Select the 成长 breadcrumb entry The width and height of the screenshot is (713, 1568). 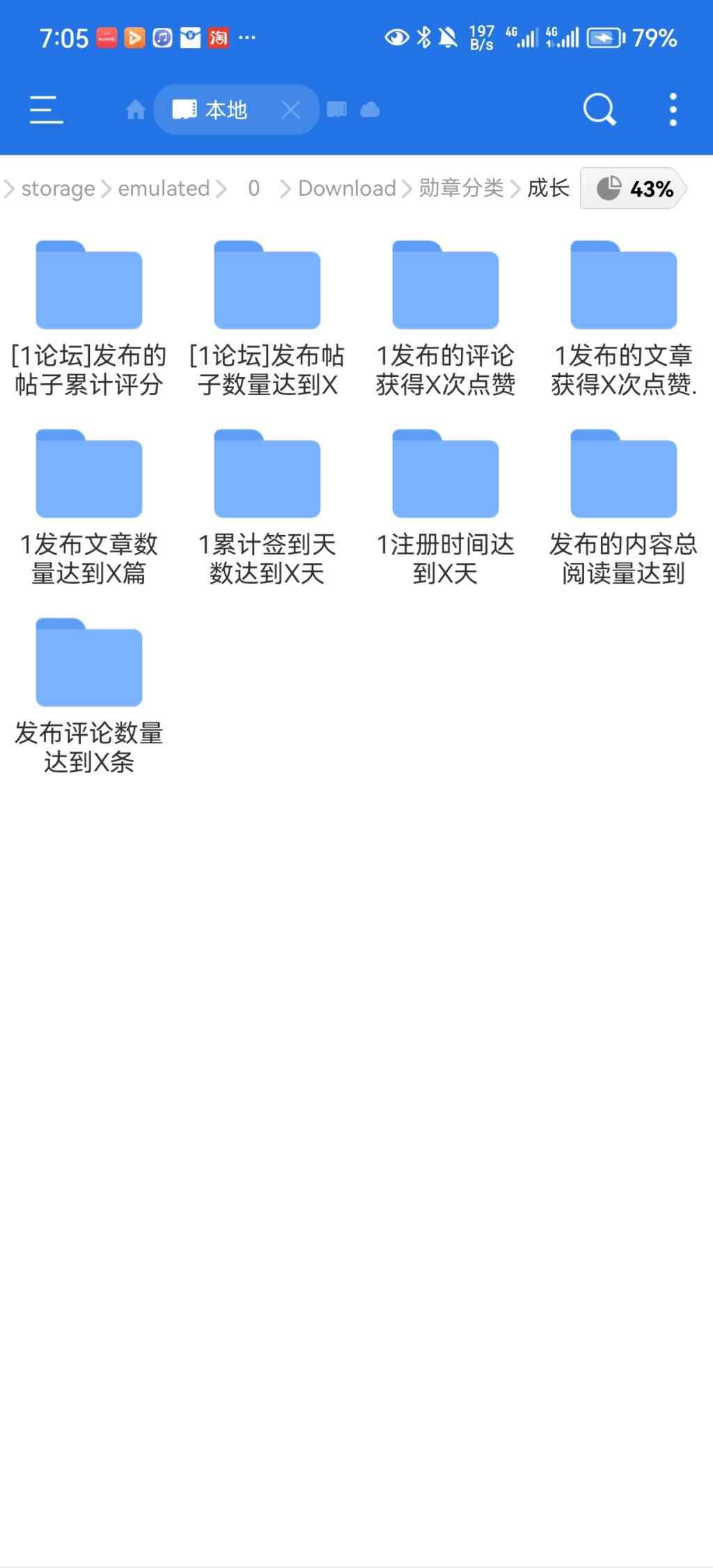tap(547, 189)
